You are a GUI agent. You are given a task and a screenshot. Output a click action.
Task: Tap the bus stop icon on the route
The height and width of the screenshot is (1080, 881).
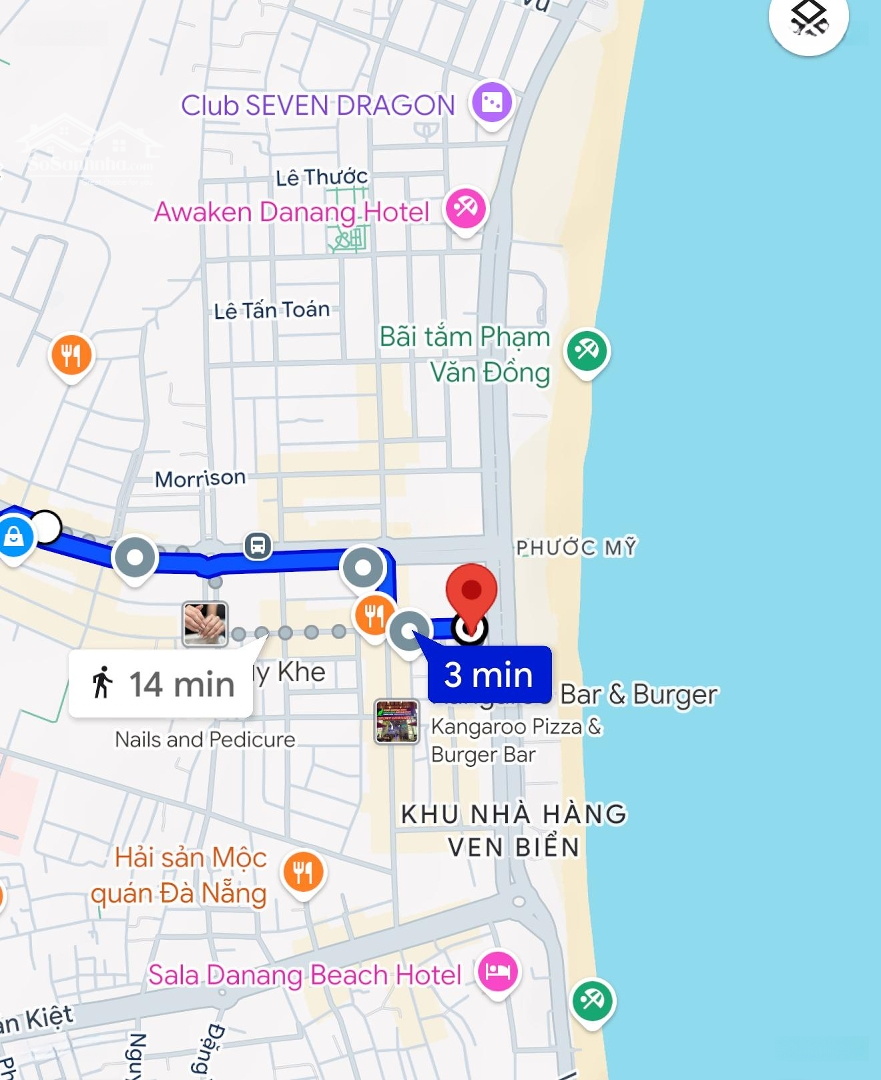pyautogui.click(x=258, y=545)
